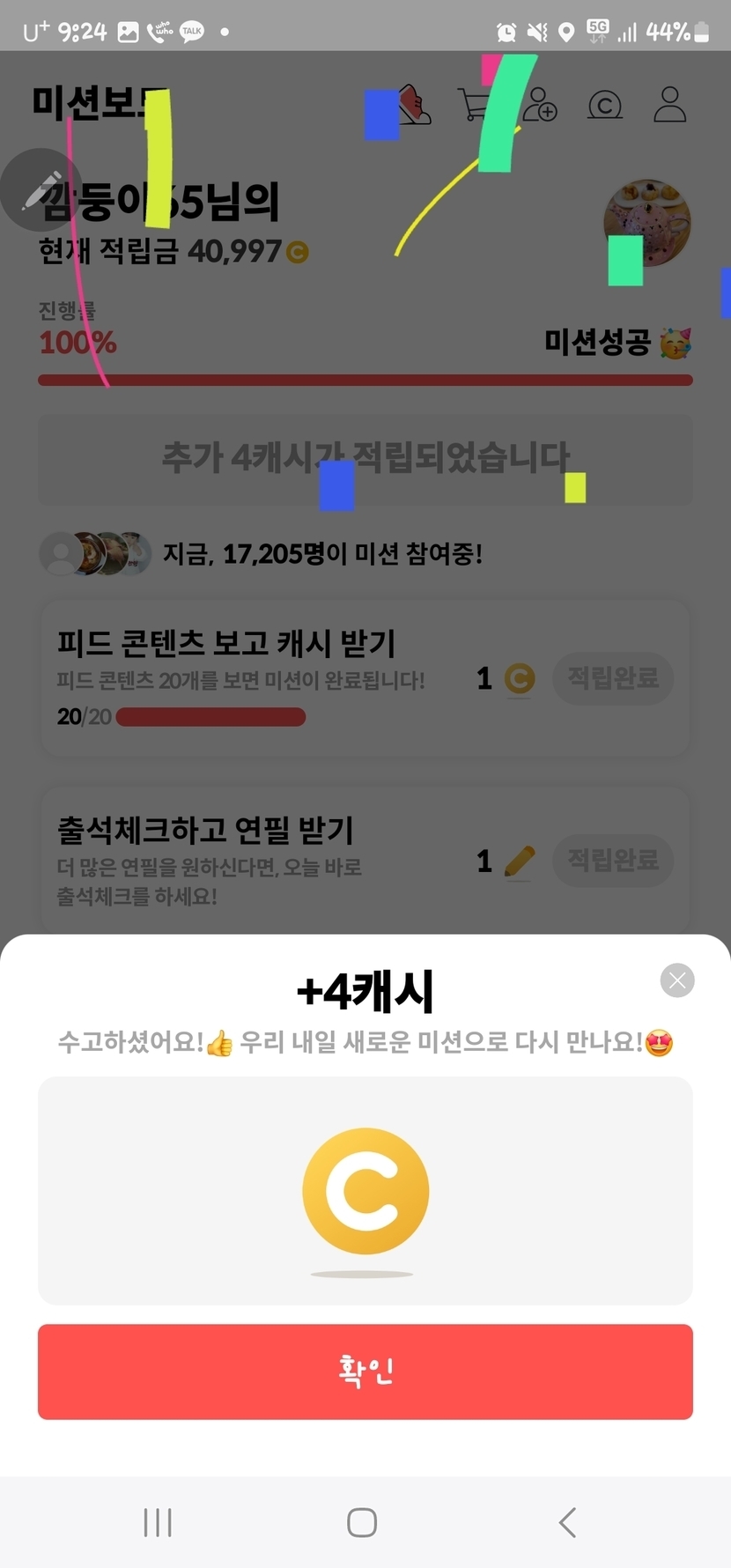Image resolution: width=731 pixels, height=1568 pixels.
Task: Open the cash coin icon in top bar
Action: click(x=605, y=106)
